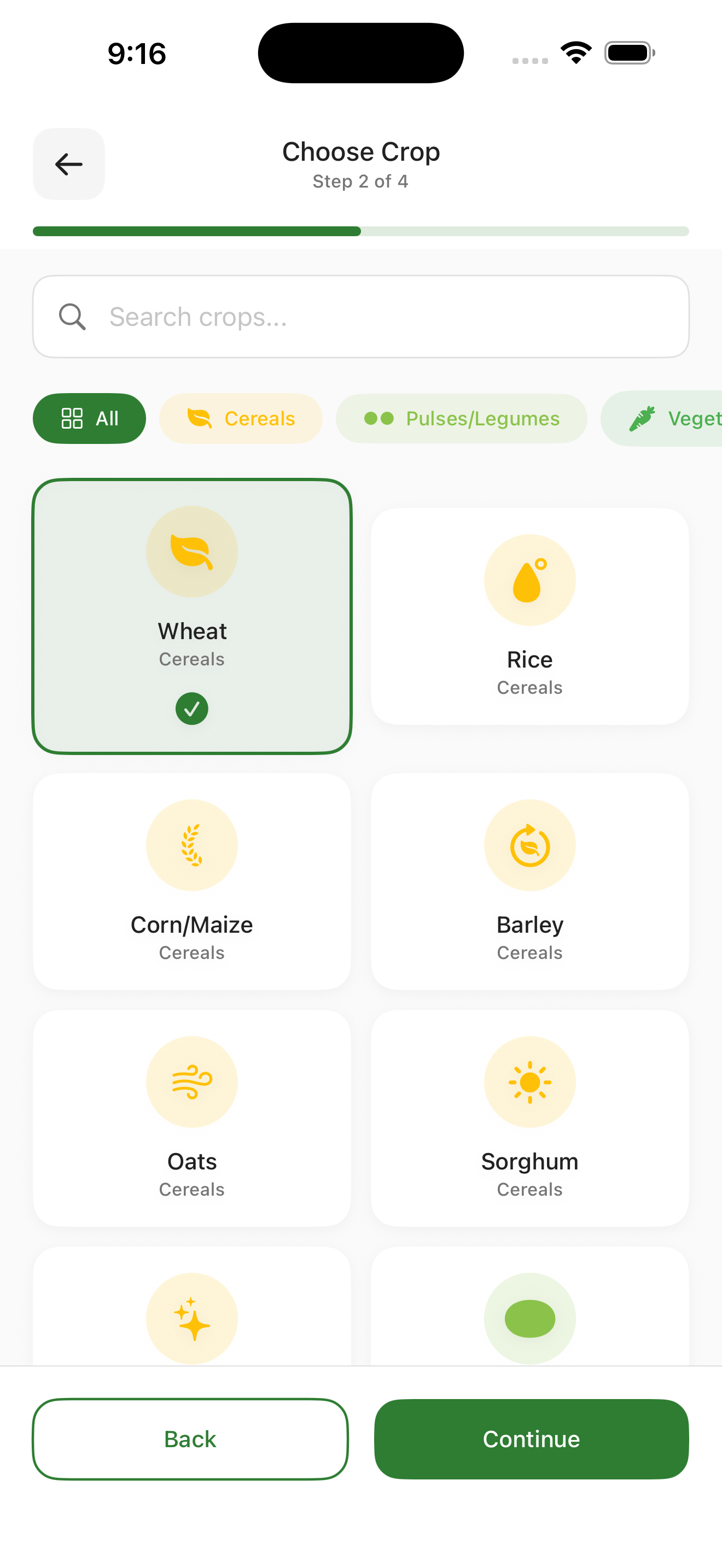Go back using the arrow icon
The image size is (722, 1568).
point(69,163)
